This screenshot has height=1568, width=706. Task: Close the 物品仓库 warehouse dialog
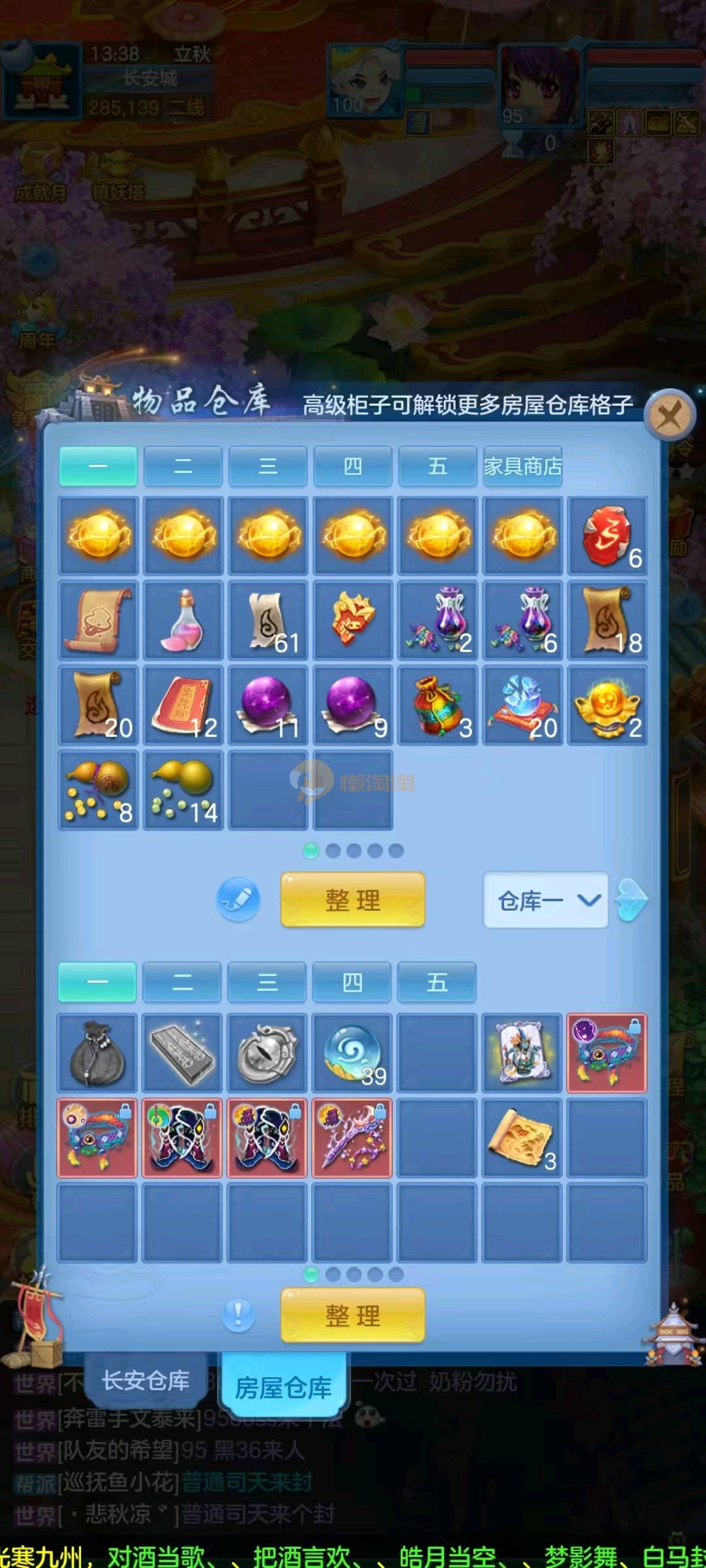(669, 415)
